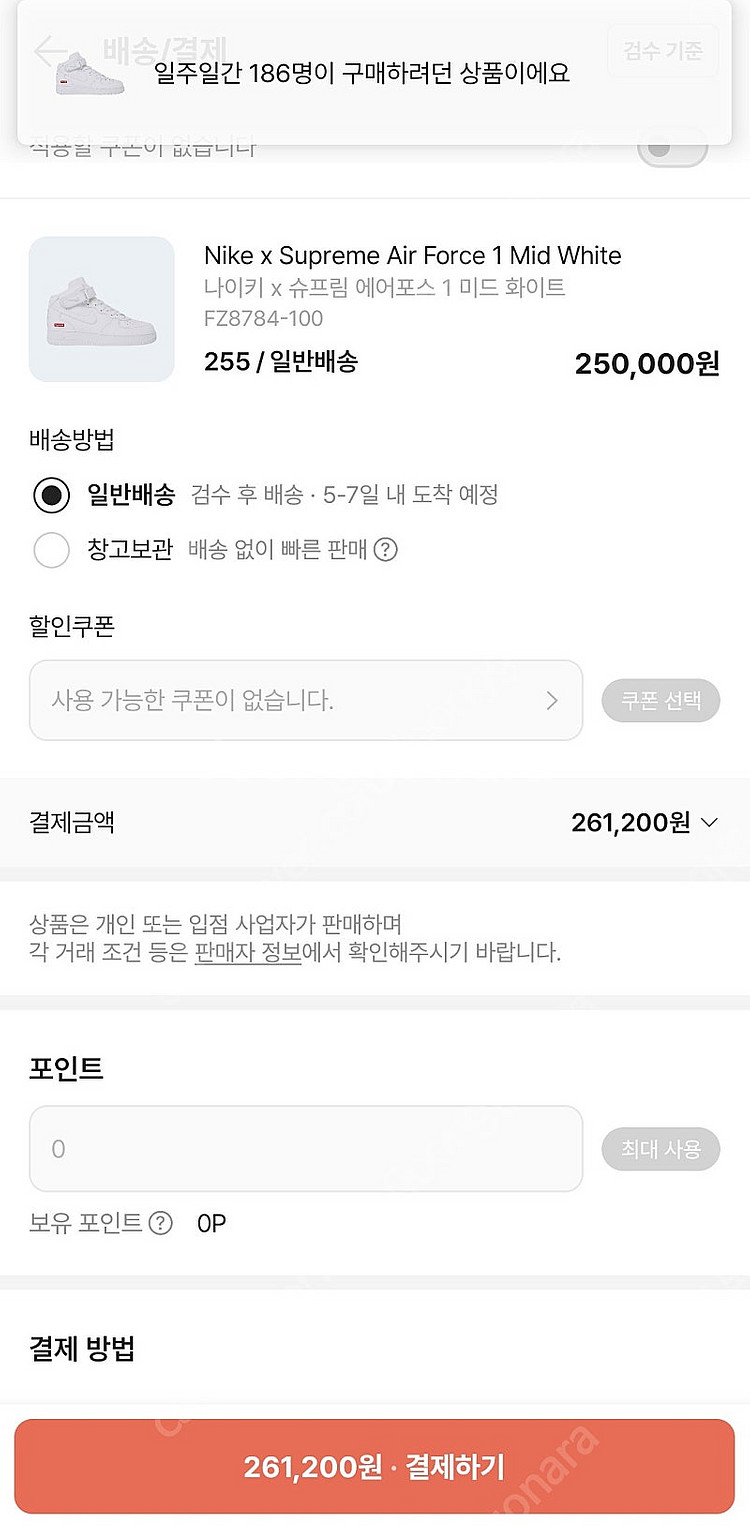Open the Nike x Supreme product thumbnail
The image size is (750, 1529).
102,309
